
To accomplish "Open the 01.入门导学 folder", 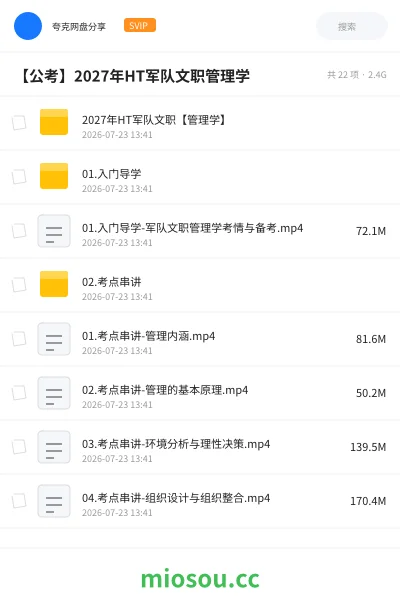I will (200, 177).
